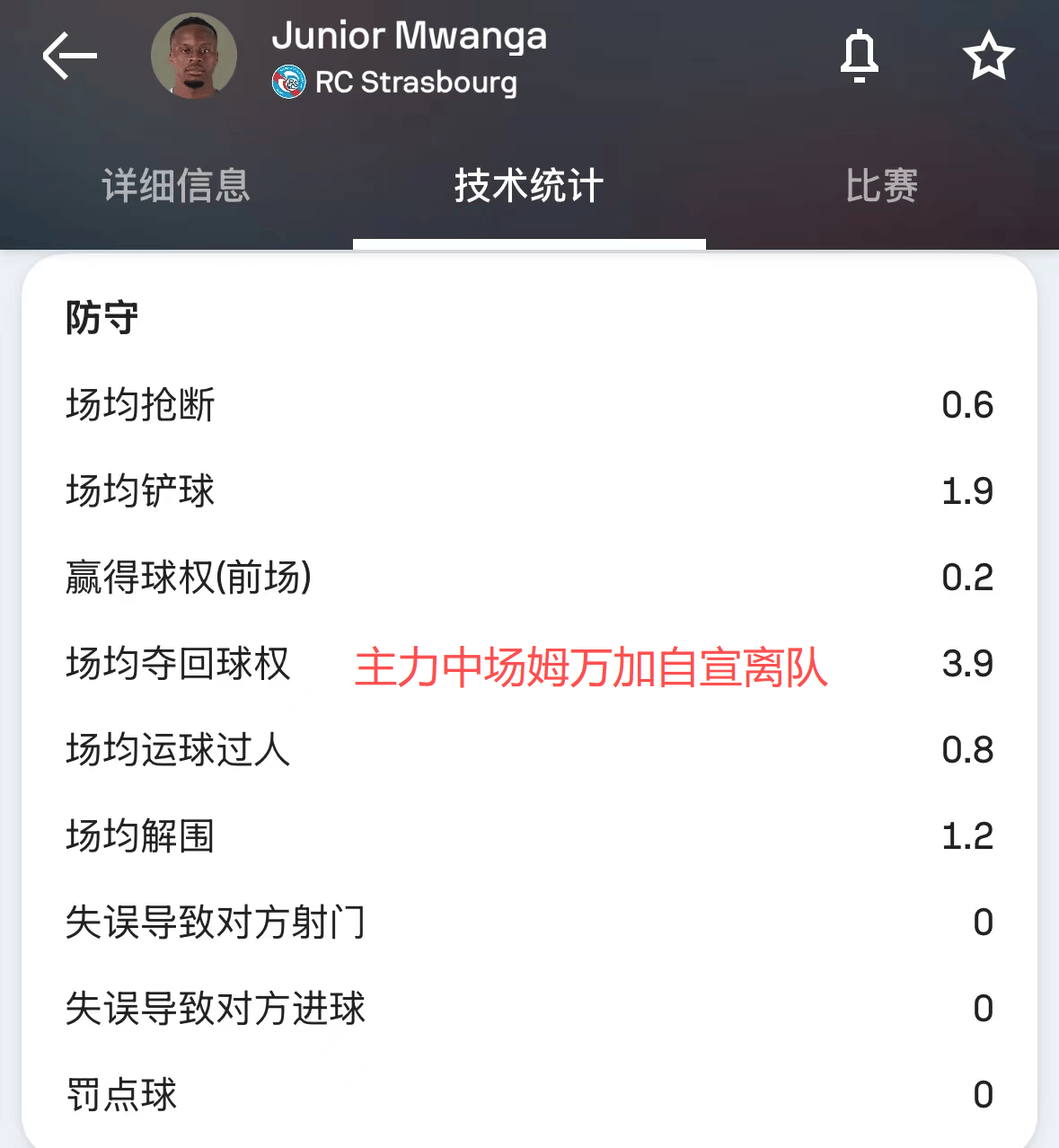Tap the 技术统计 tab label
The image size is (1059, 1148).
[529, 186]
